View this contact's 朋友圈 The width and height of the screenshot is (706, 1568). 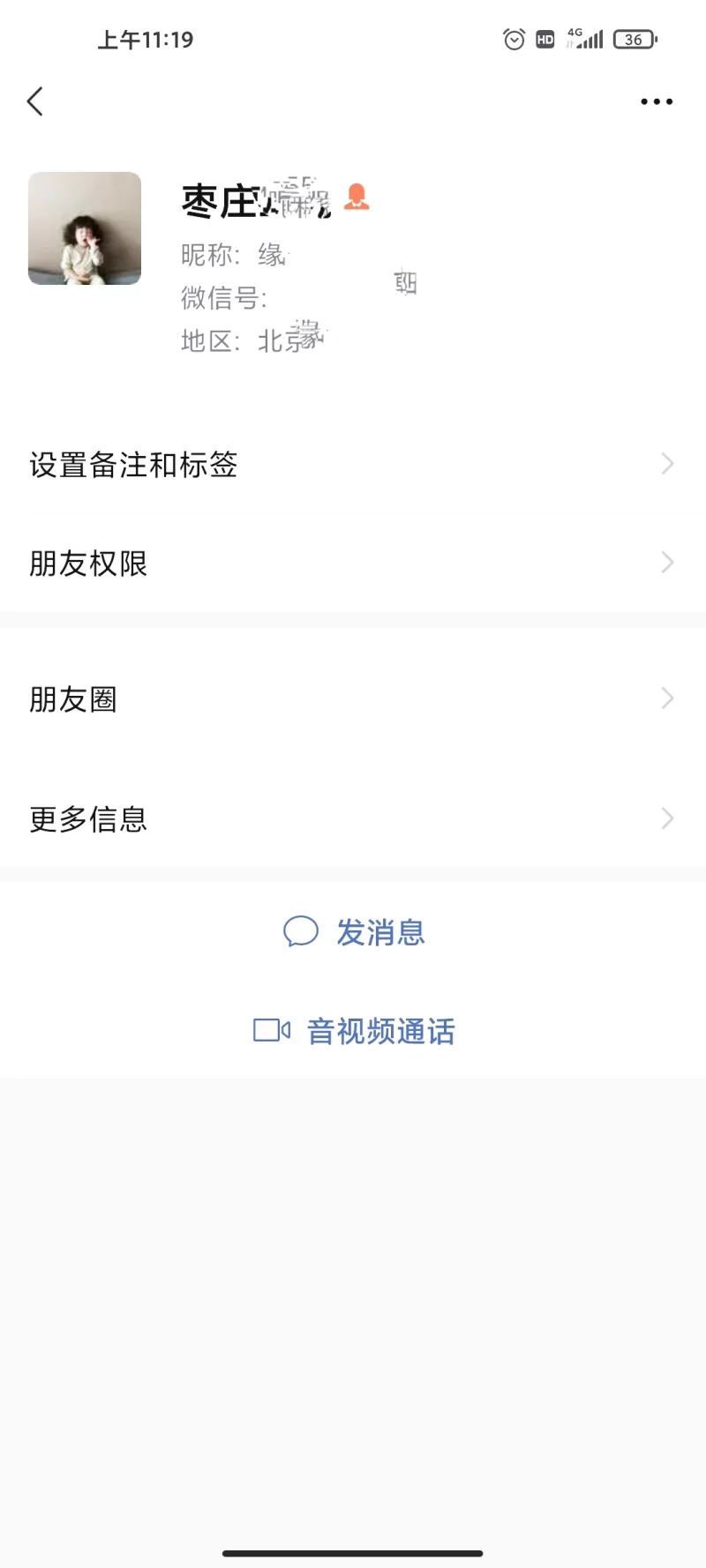[x=353, y=699]
